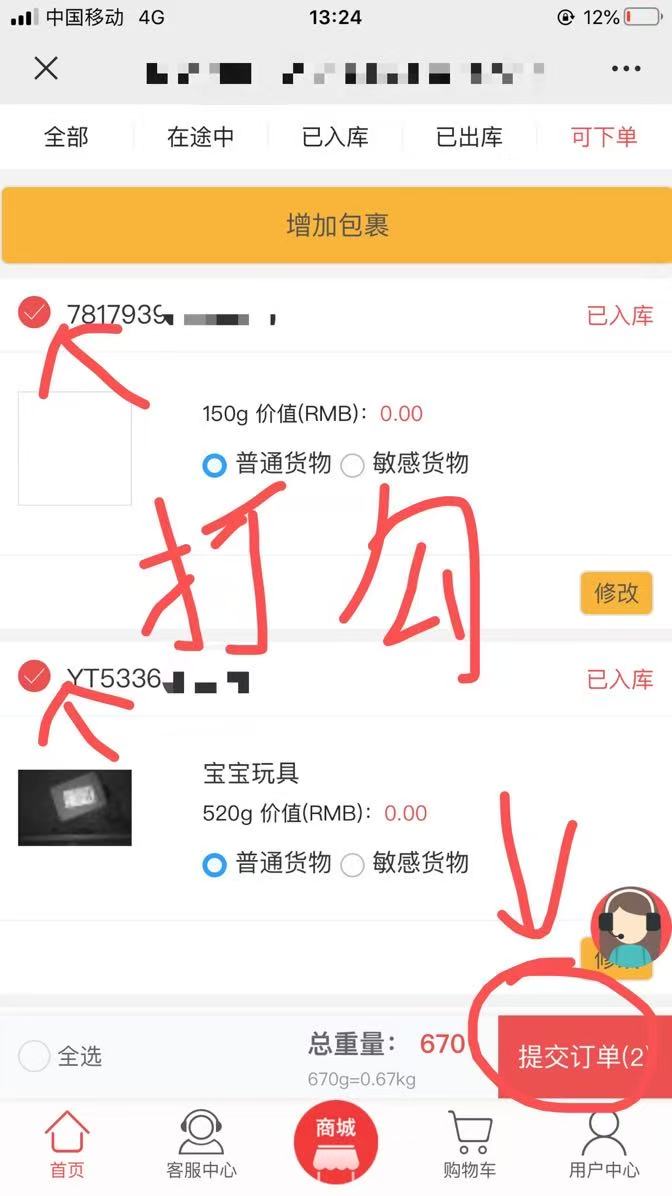Switch to the 在途中 tab

coord(200,137)
